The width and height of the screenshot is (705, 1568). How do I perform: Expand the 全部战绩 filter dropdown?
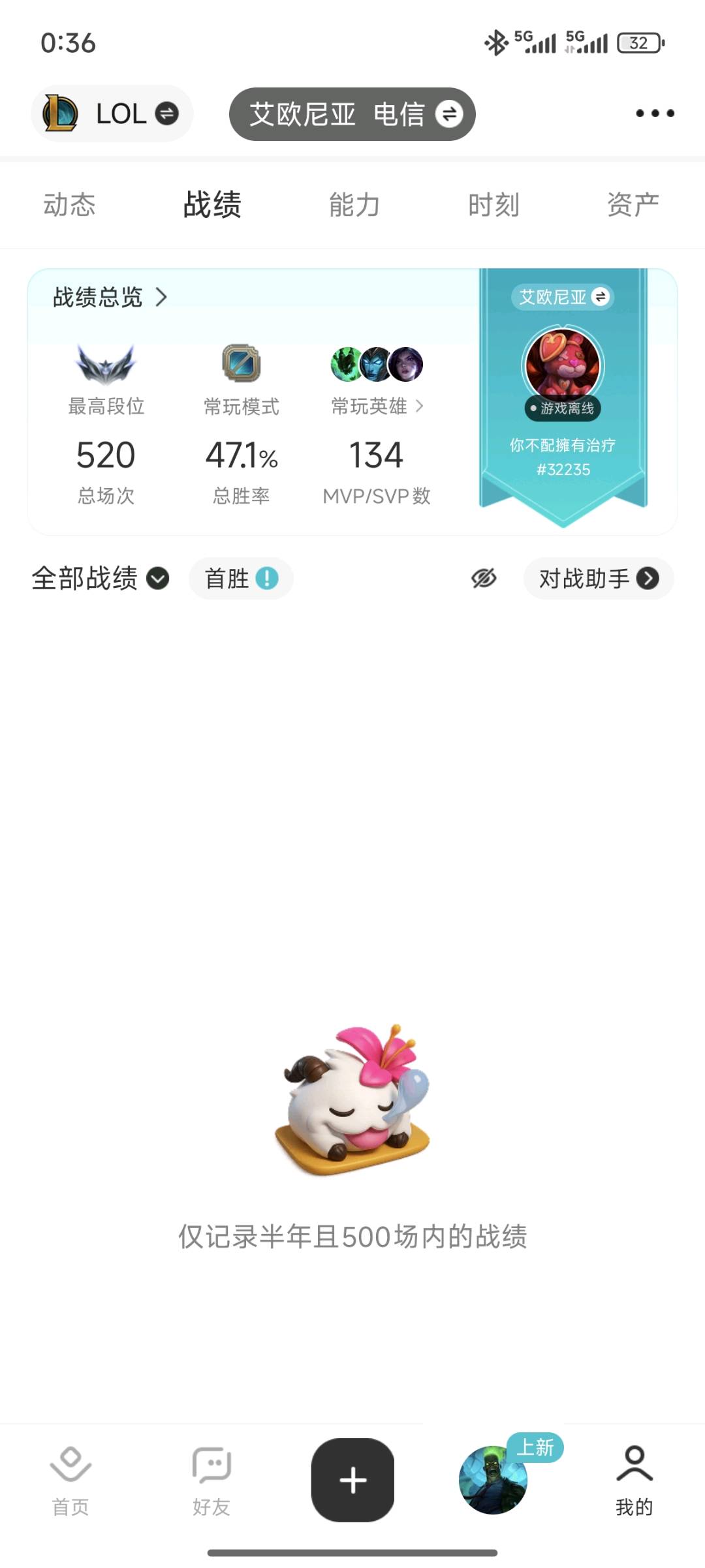click(x=101, y=578)
